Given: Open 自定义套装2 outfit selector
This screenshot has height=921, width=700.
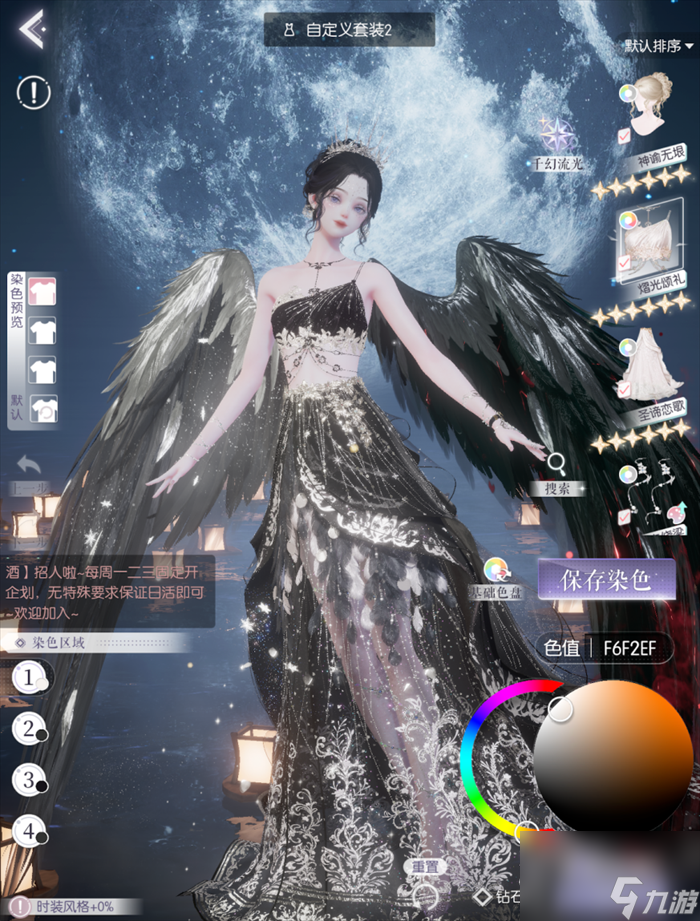Looking at the screenshot, I should pyautogui.click(x=349, y=30).
